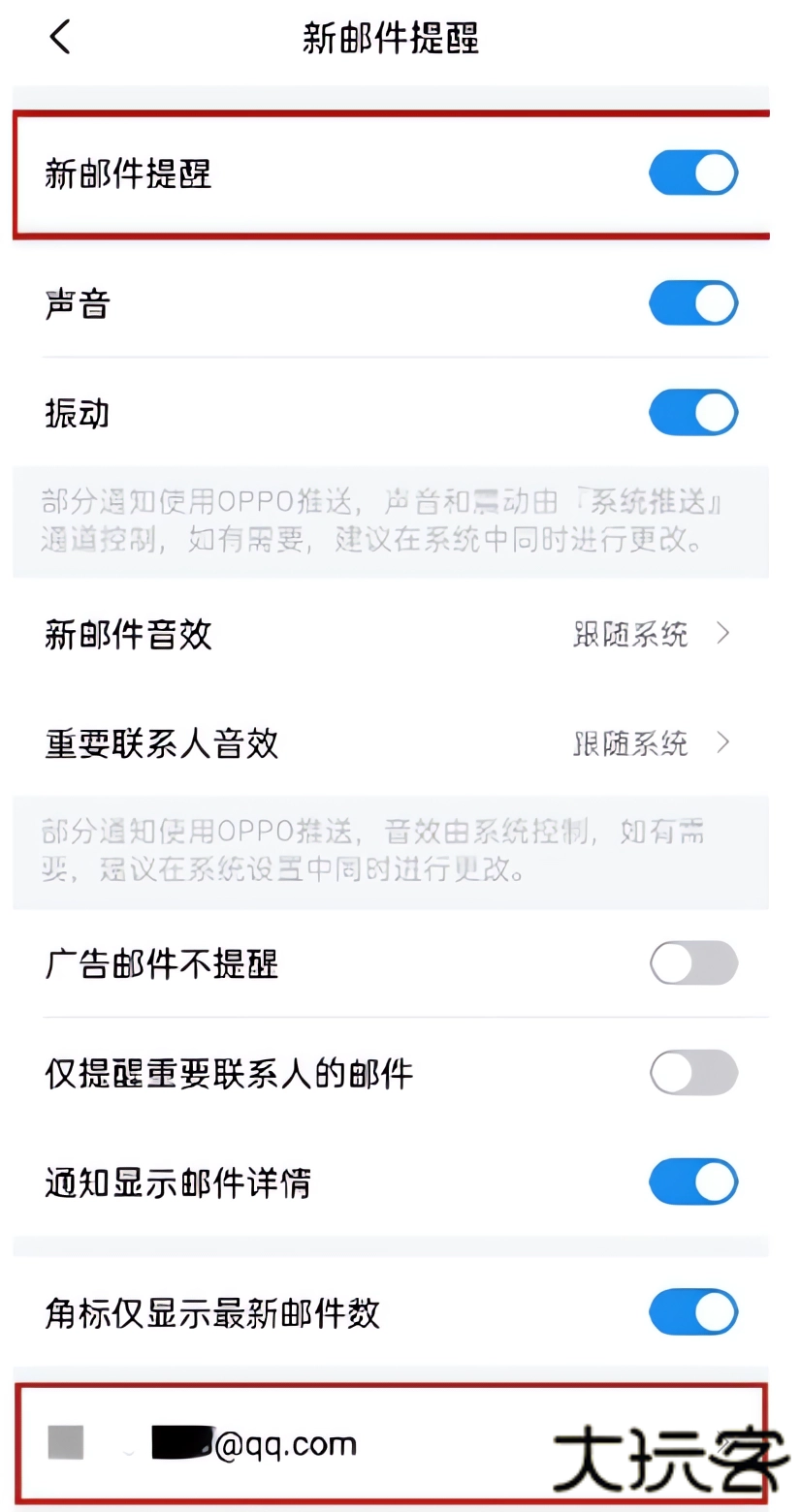Go back from 新邮件提醒 page
Viewport: 801px width, 1512px height.
point(60,38)
